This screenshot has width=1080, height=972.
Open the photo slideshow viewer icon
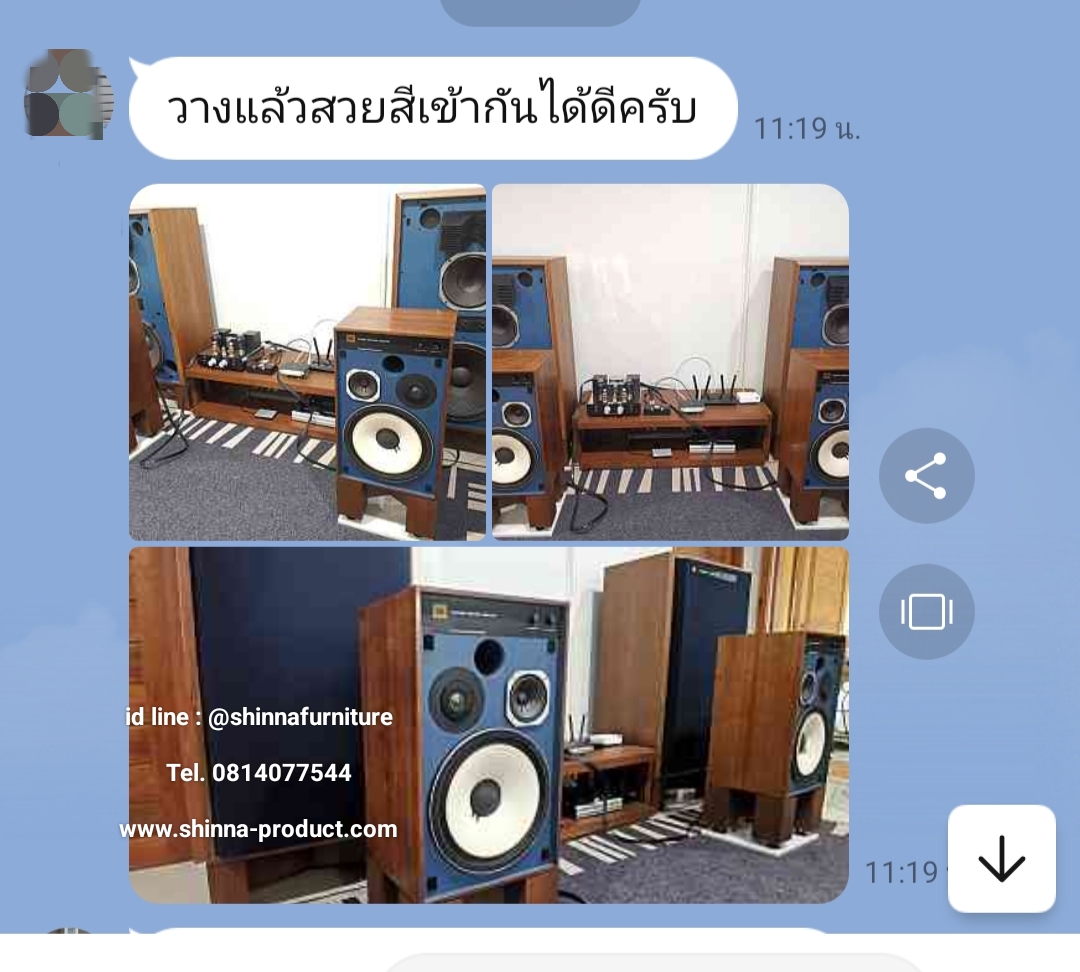[x=926, y=611]
